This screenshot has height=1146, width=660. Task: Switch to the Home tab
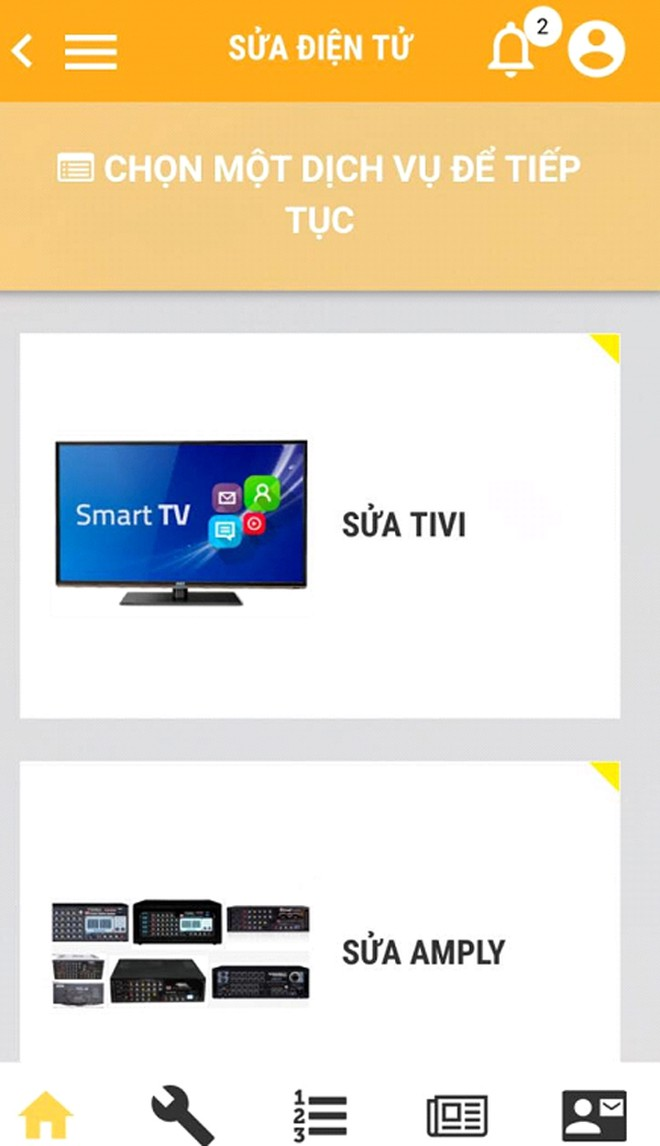(x=46, y=1114)
